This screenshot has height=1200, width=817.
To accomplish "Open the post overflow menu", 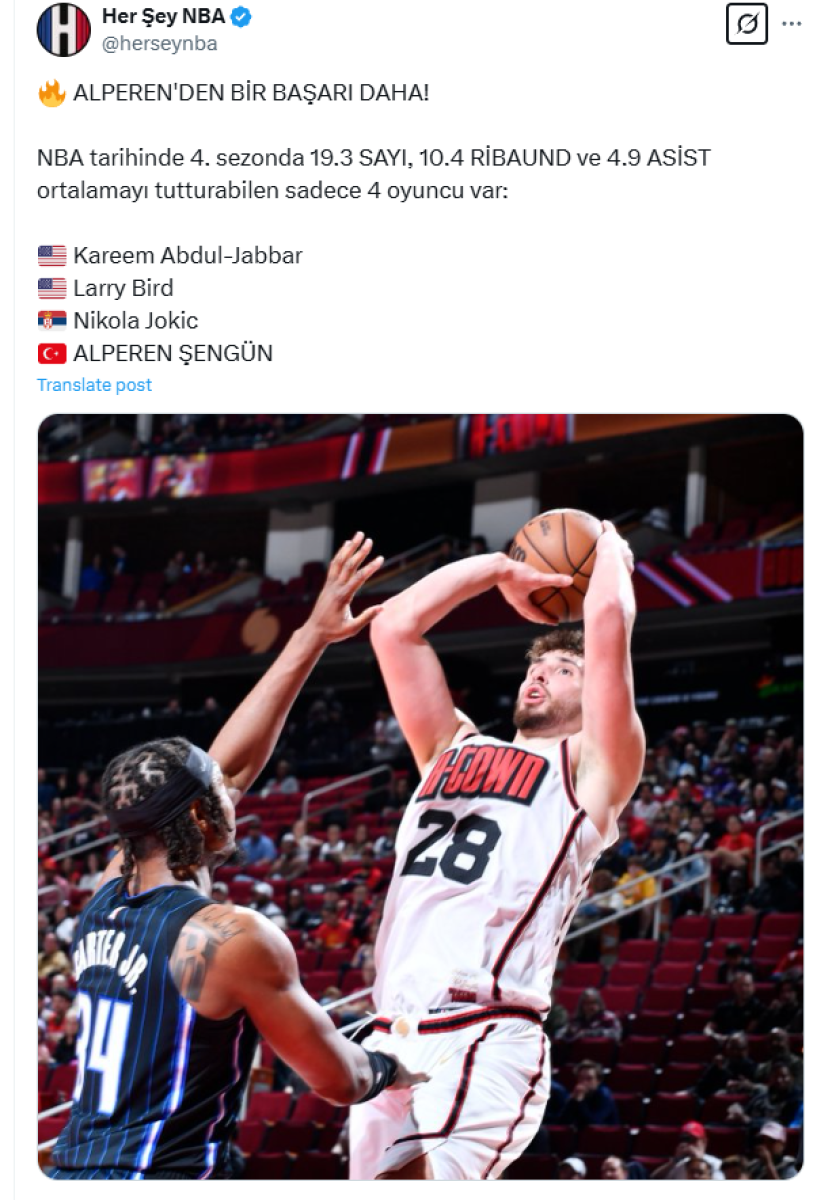I will click(791, 23).
